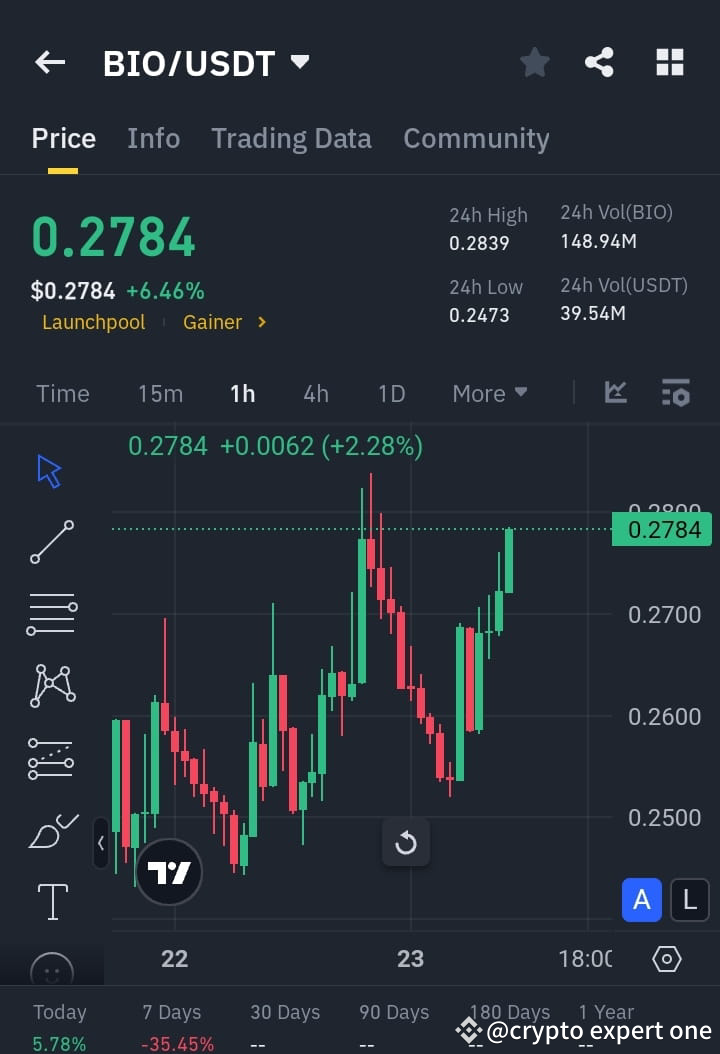Screen dimensions: 720x1054
Task: Toggle the favorite star for BIO/USDT
Action: point(534,62)
